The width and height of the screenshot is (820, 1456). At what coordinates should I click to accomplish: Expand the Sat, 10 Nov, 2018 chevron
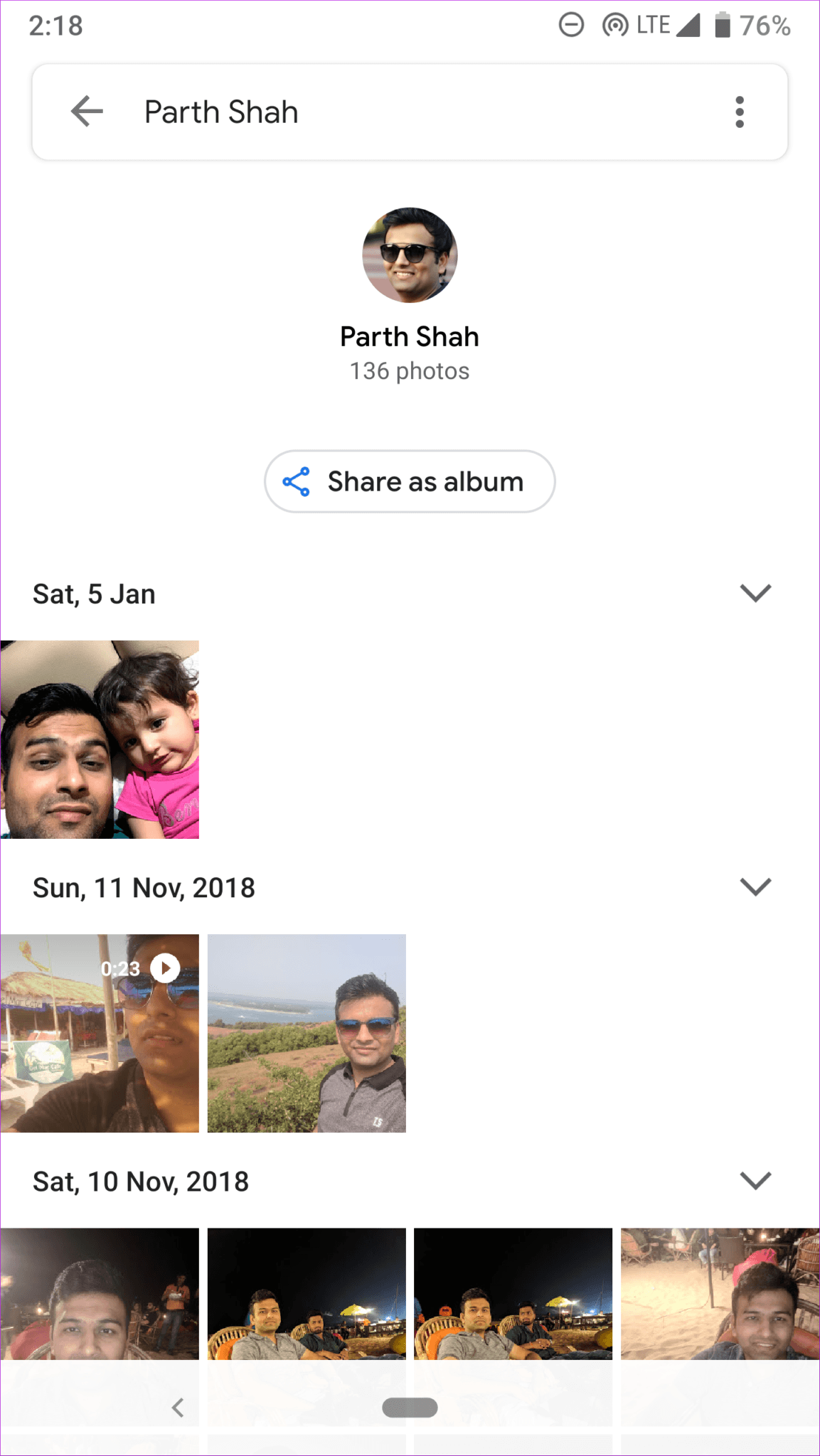(755, 1180)
